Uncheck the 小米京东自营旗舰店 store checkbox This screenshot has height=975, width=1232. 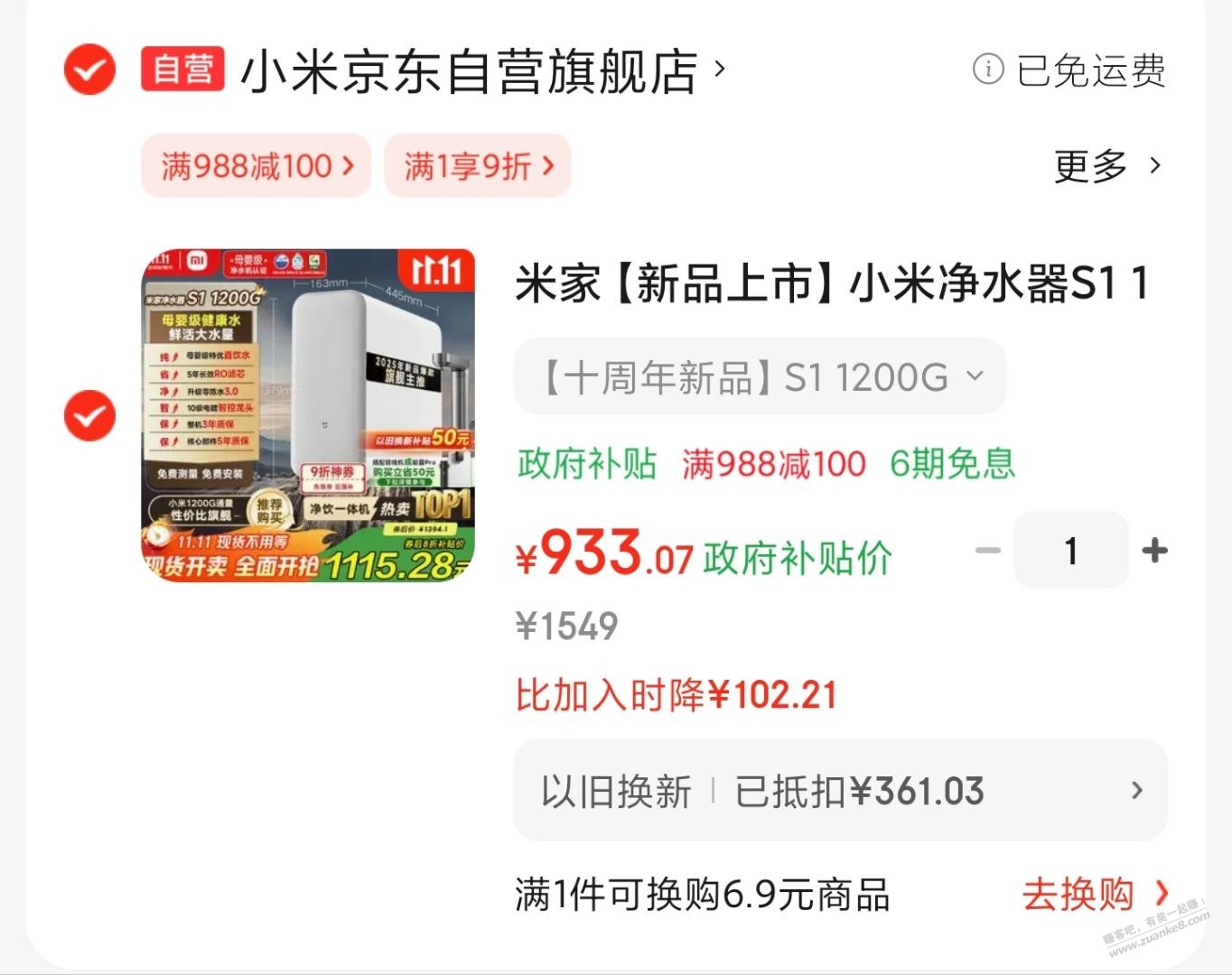tap(89, 70)
